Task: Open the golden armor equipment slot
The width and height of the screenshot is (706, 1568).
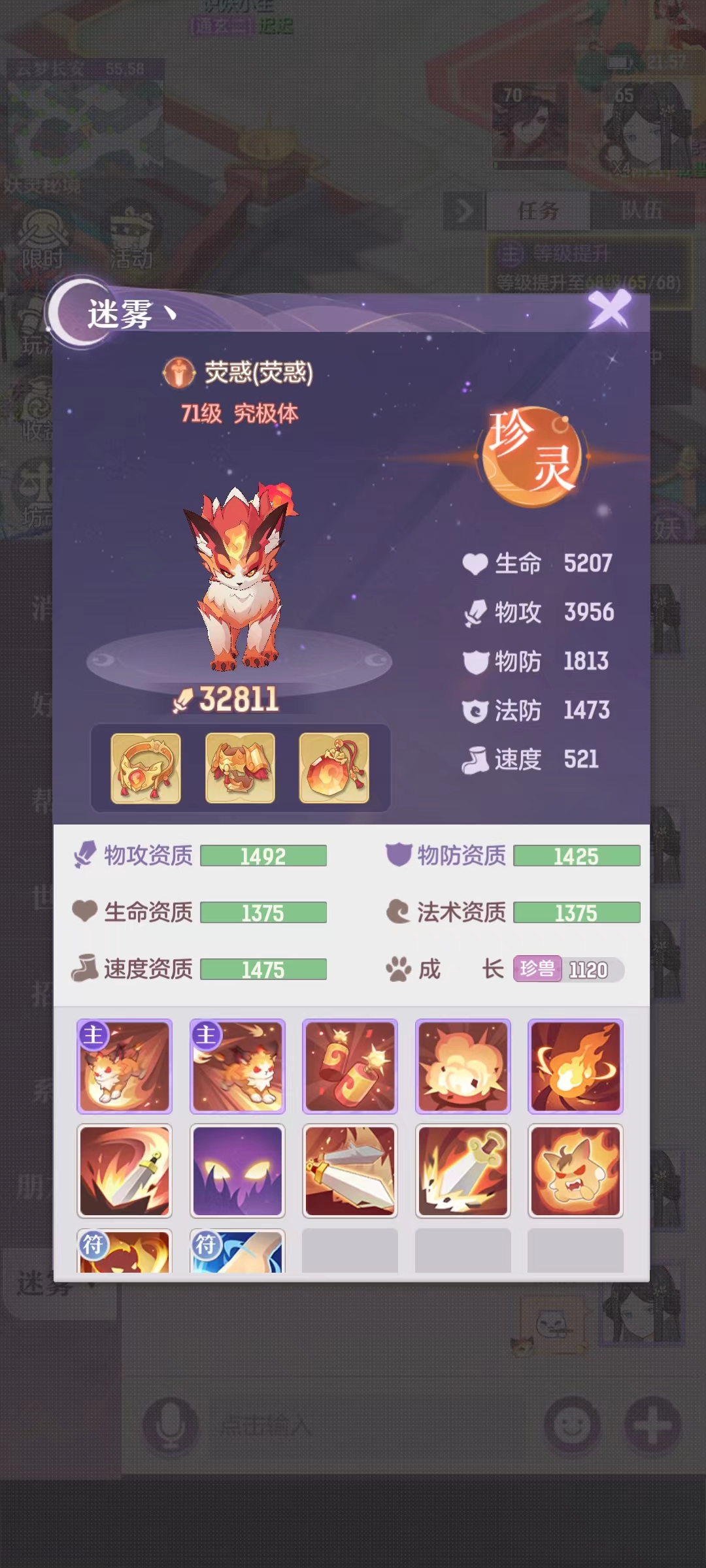Action: (x=240, y=768)
